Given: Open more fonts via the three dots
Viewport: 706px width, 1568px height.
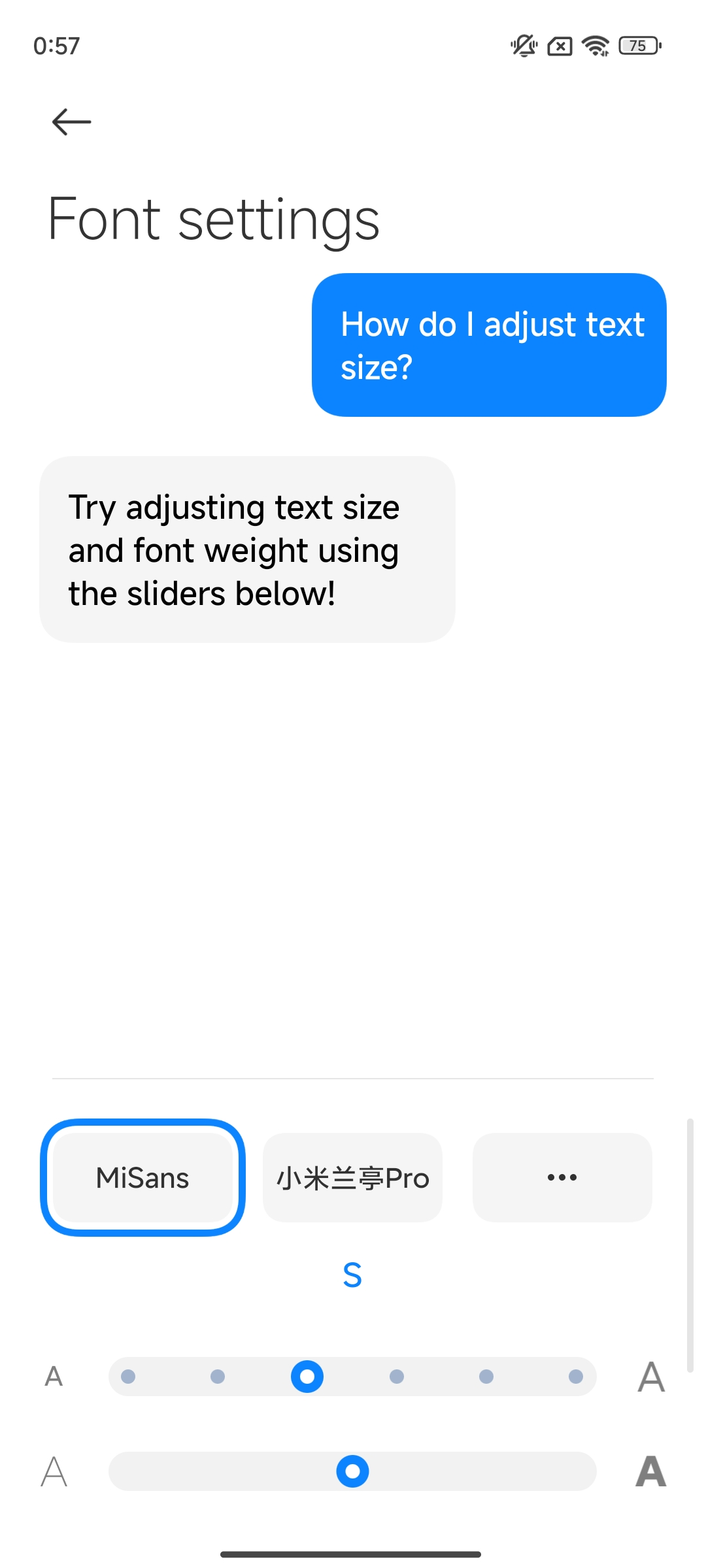Looking at the screenshot, I should pos(562,1177).
